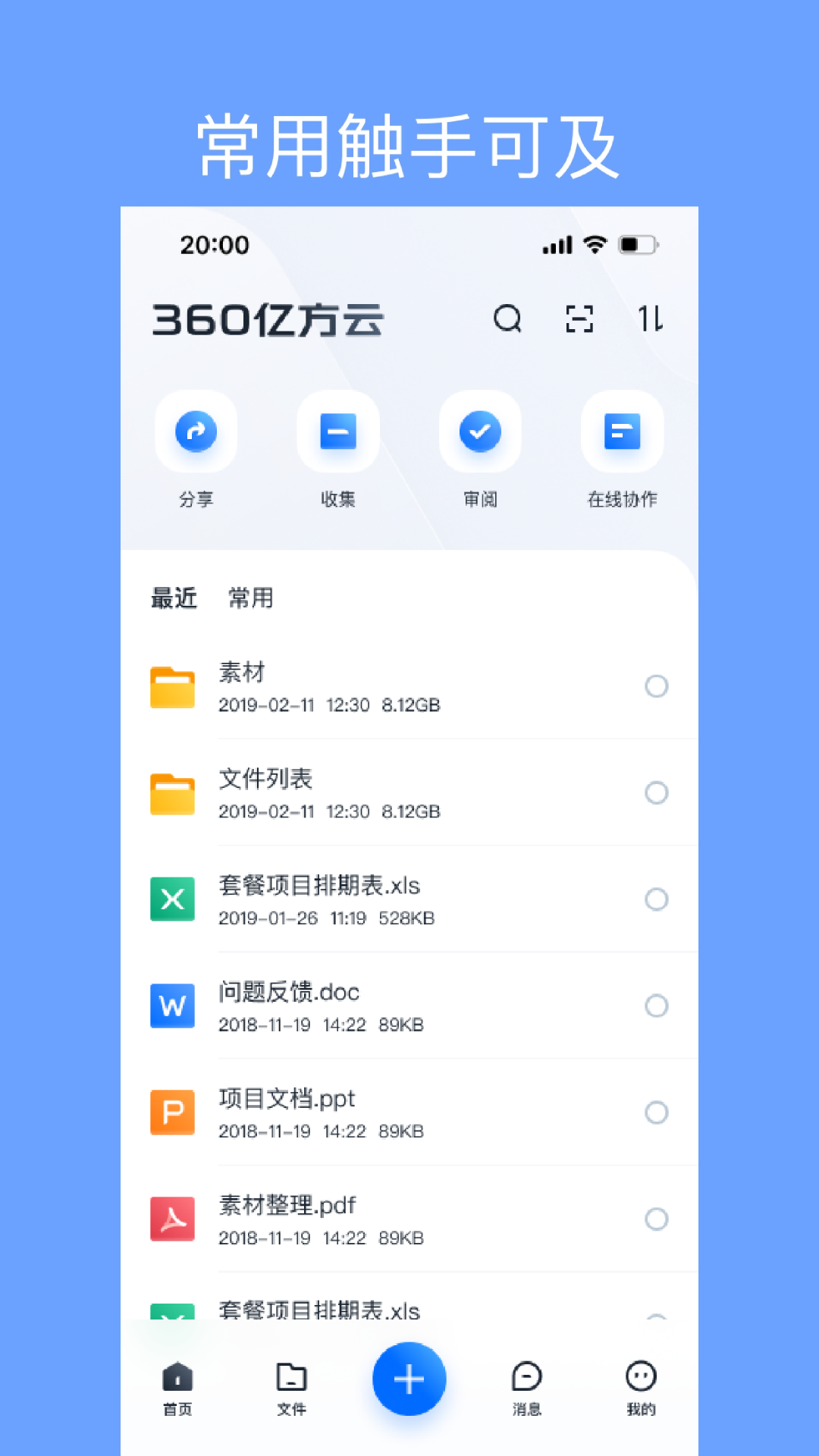Switch to the 常用 tab
This screenshot has height=1456, width=819.
pyautogui.click(x=251, y=598)
